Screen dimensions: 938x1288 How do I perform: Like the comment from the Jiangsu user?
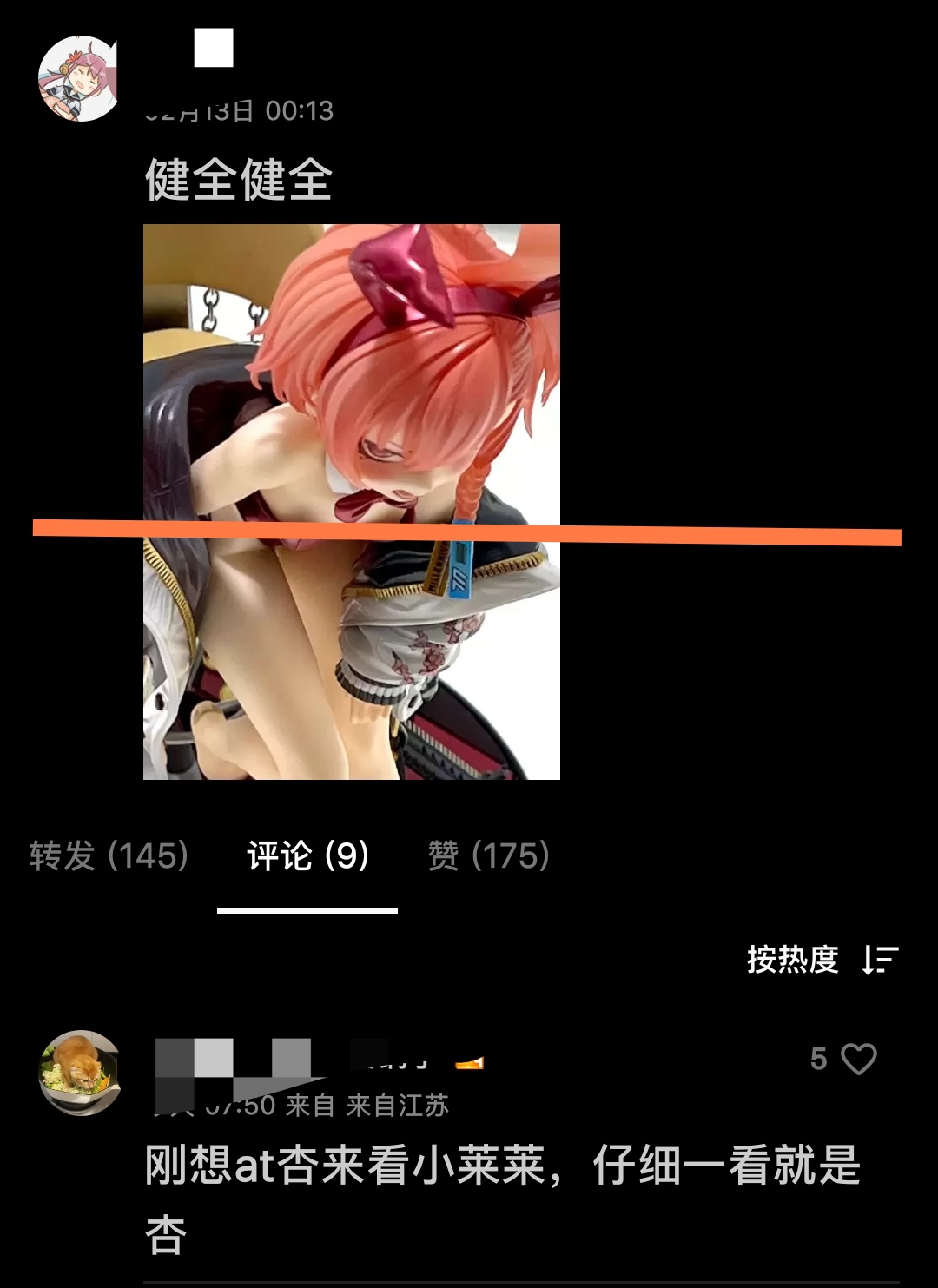[857, 1059]
